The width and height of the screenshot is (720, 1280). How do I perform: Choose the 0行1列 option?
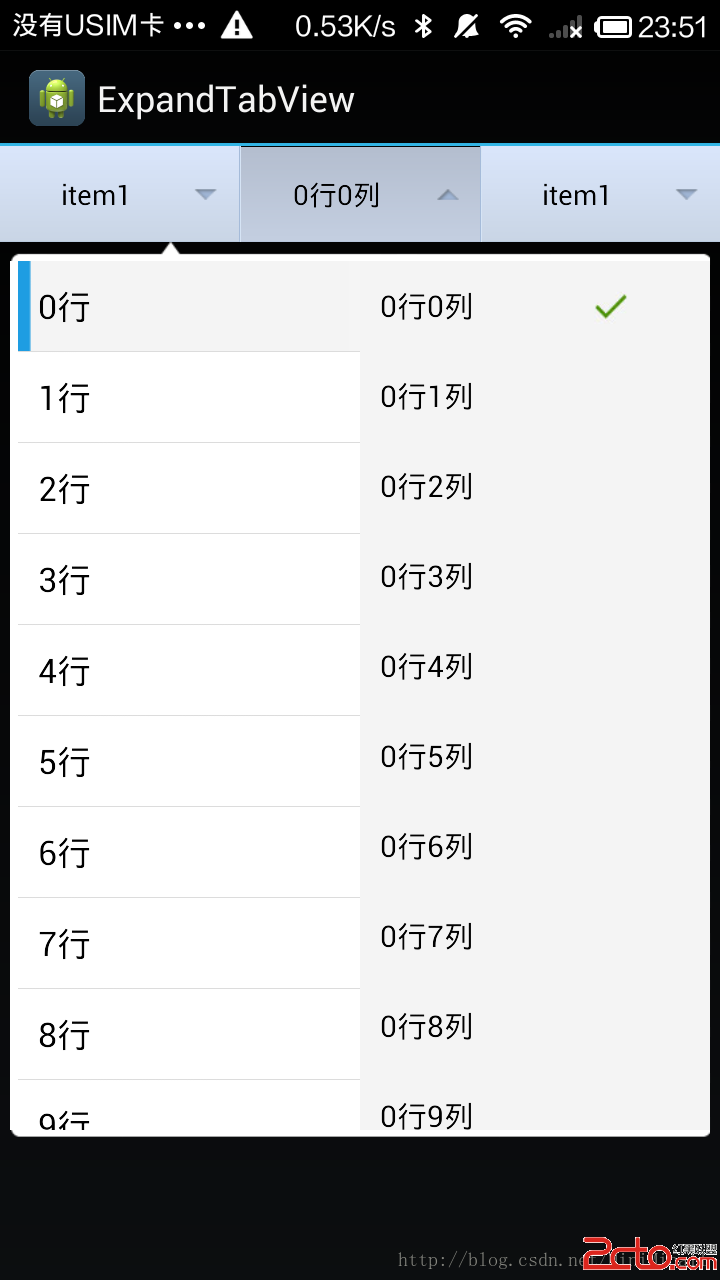(x=532, y=397)
